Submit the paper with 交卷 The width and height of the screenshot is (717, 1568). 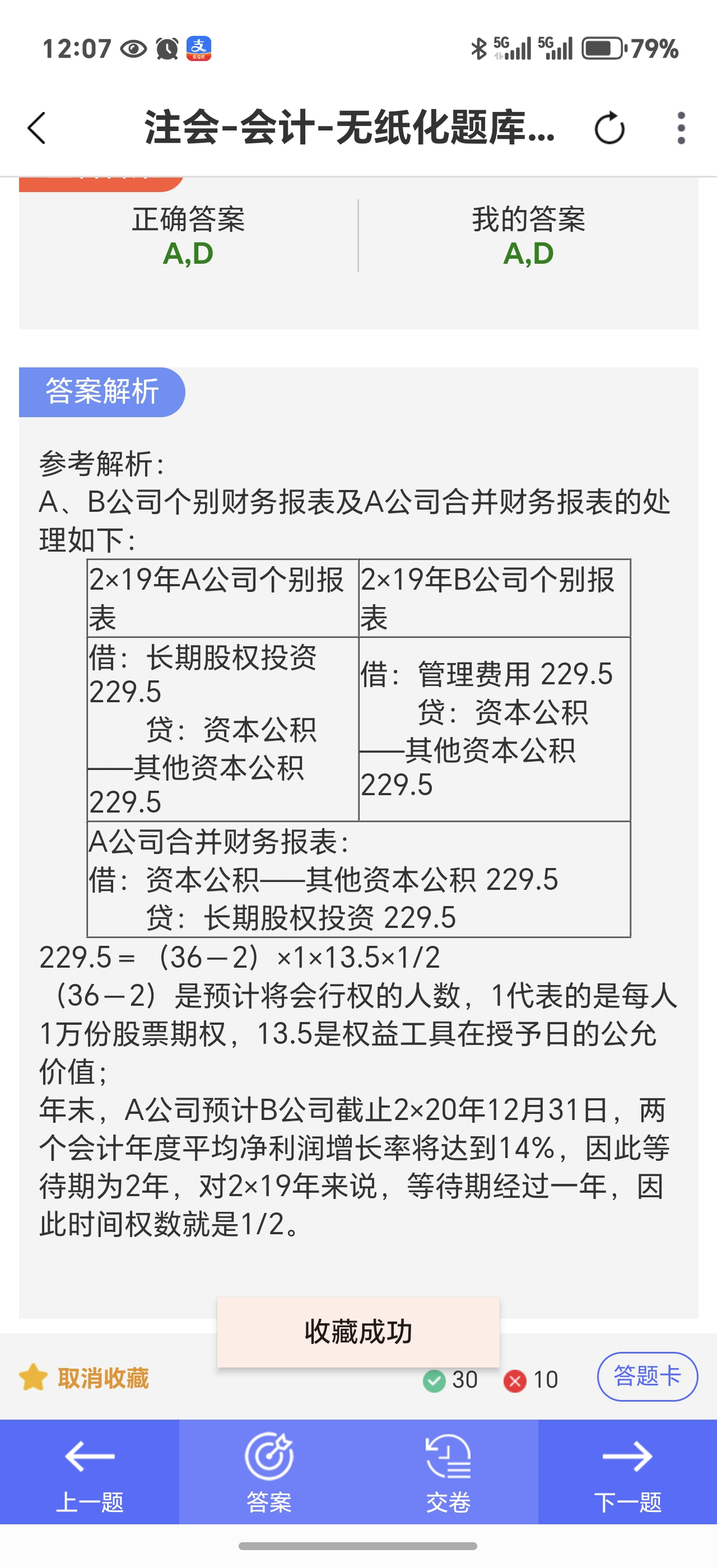pos(448,1472)
